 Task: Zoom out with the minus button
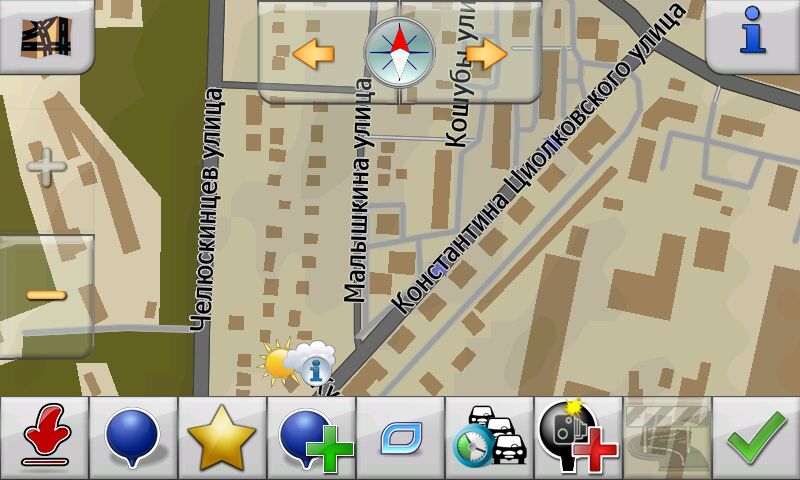pyautogui.click(x=46, y=294)
